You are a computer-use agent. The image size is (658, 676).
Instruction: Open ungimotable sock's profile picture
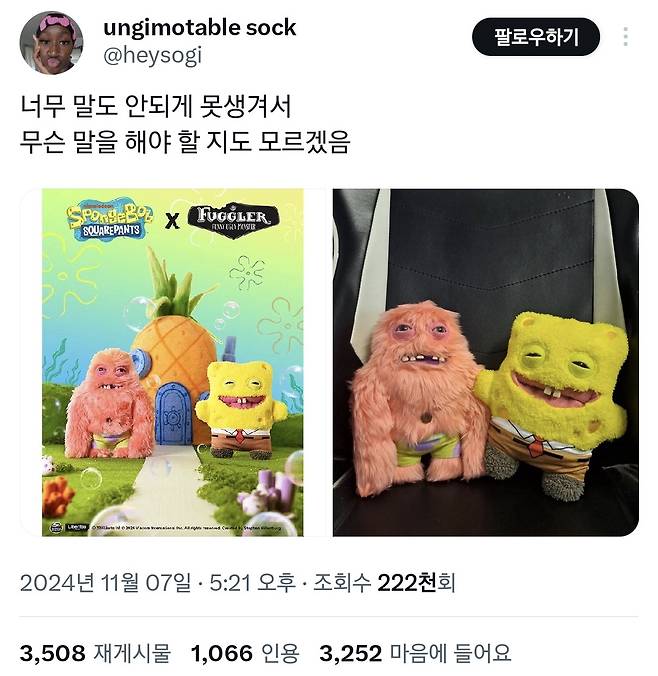pyautogui.click(x=51, y=42)
